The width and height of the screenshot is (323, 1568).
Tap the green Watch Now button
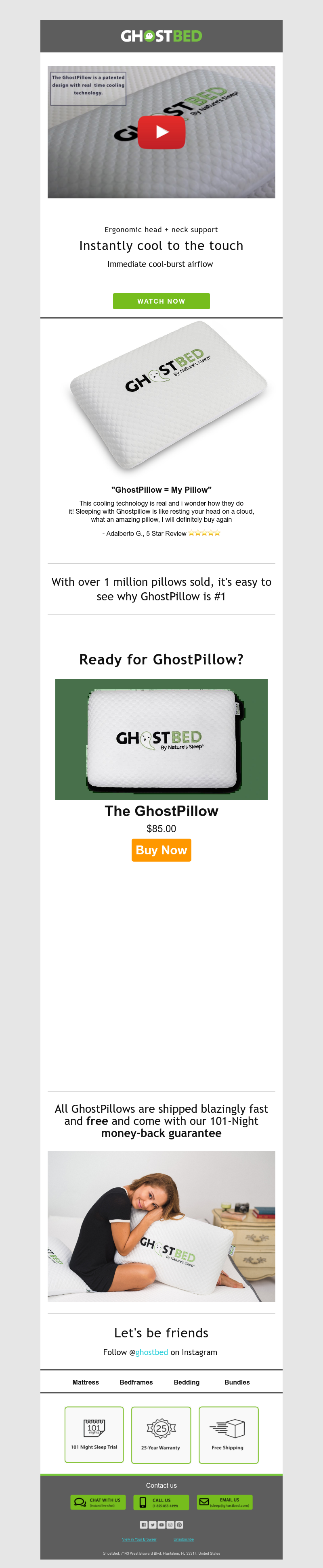tap(161, 301)
